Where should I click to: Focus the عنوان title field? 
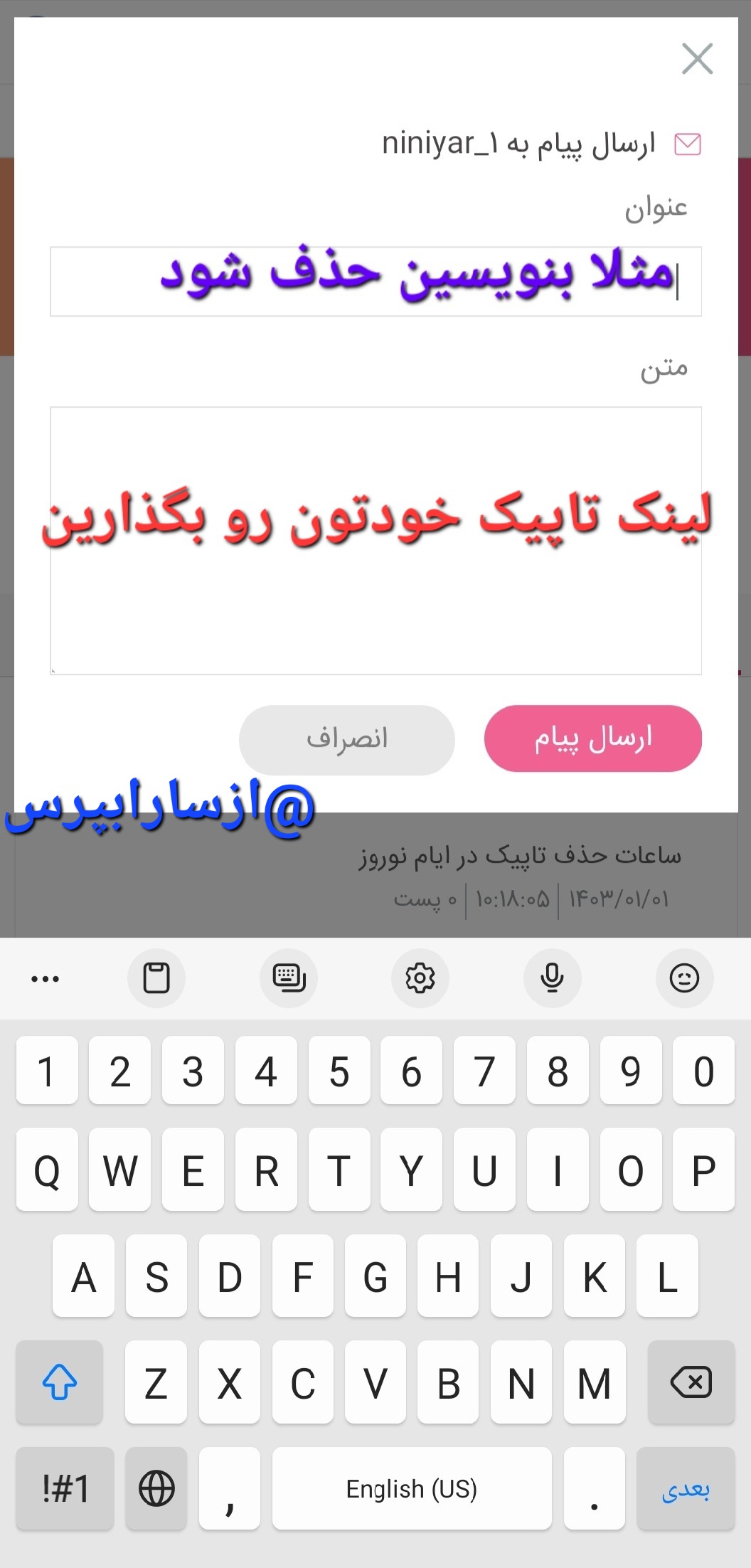(375, 282)
